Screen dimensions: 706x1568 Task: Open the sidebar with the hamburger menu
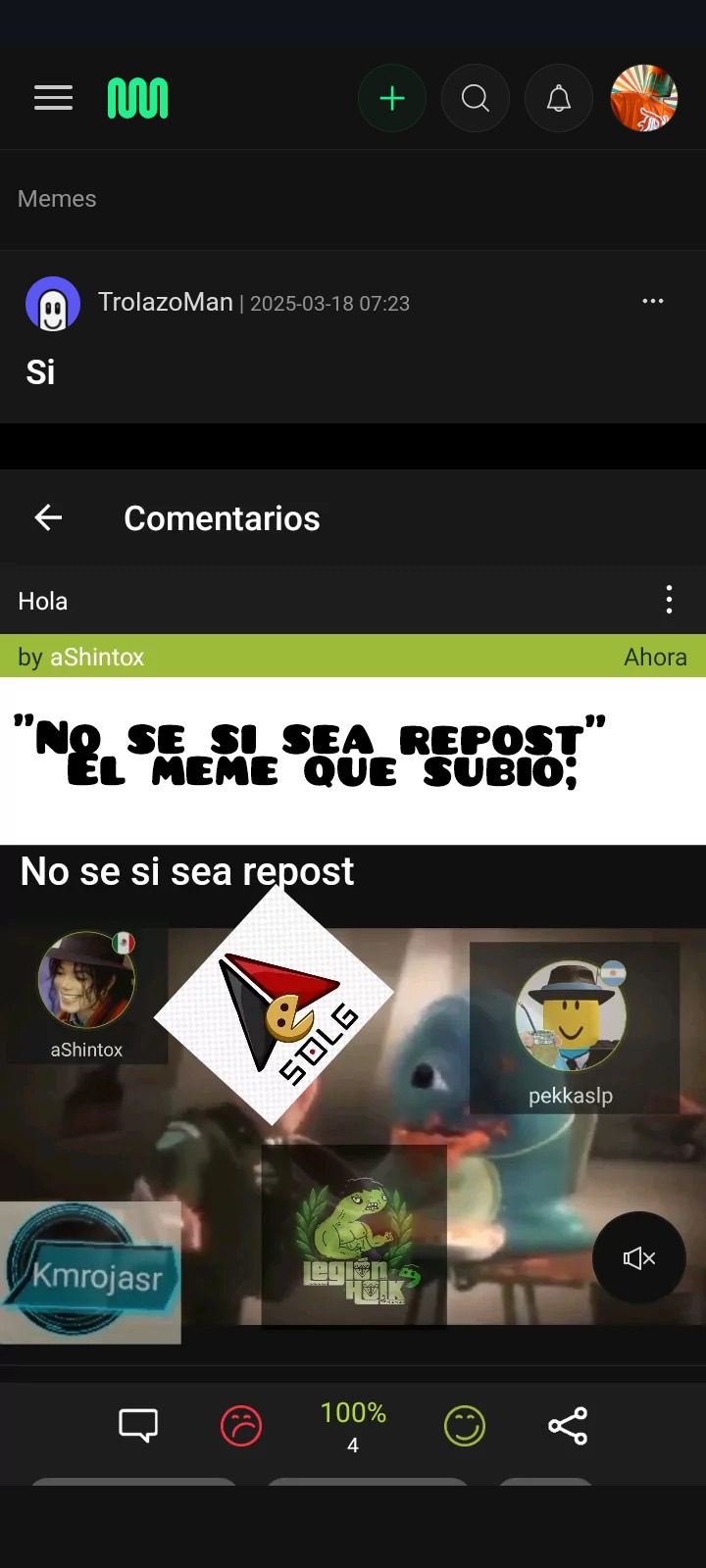pyautogui.click(x=53, y=98)
